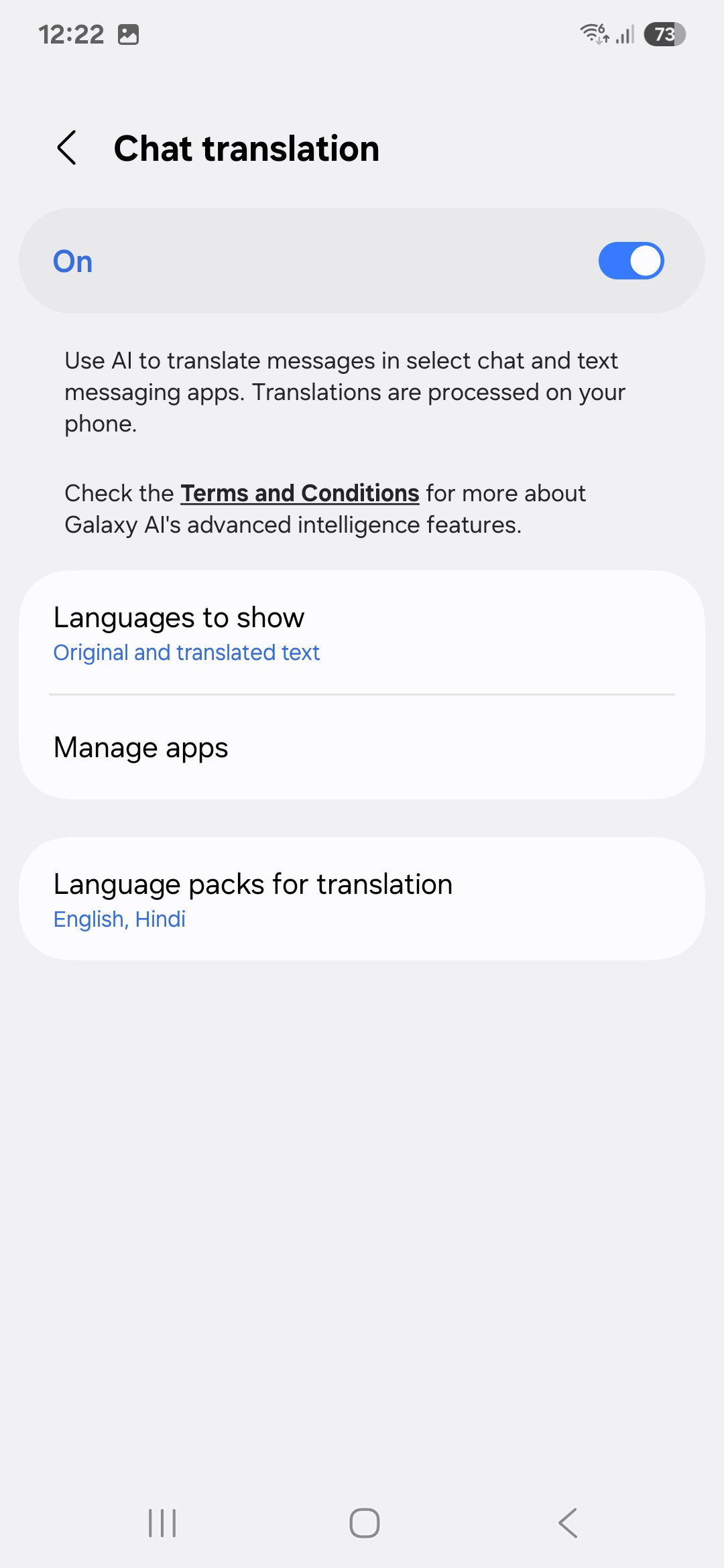
Task: Open Languages to show setting
Action: click(362, 633)
